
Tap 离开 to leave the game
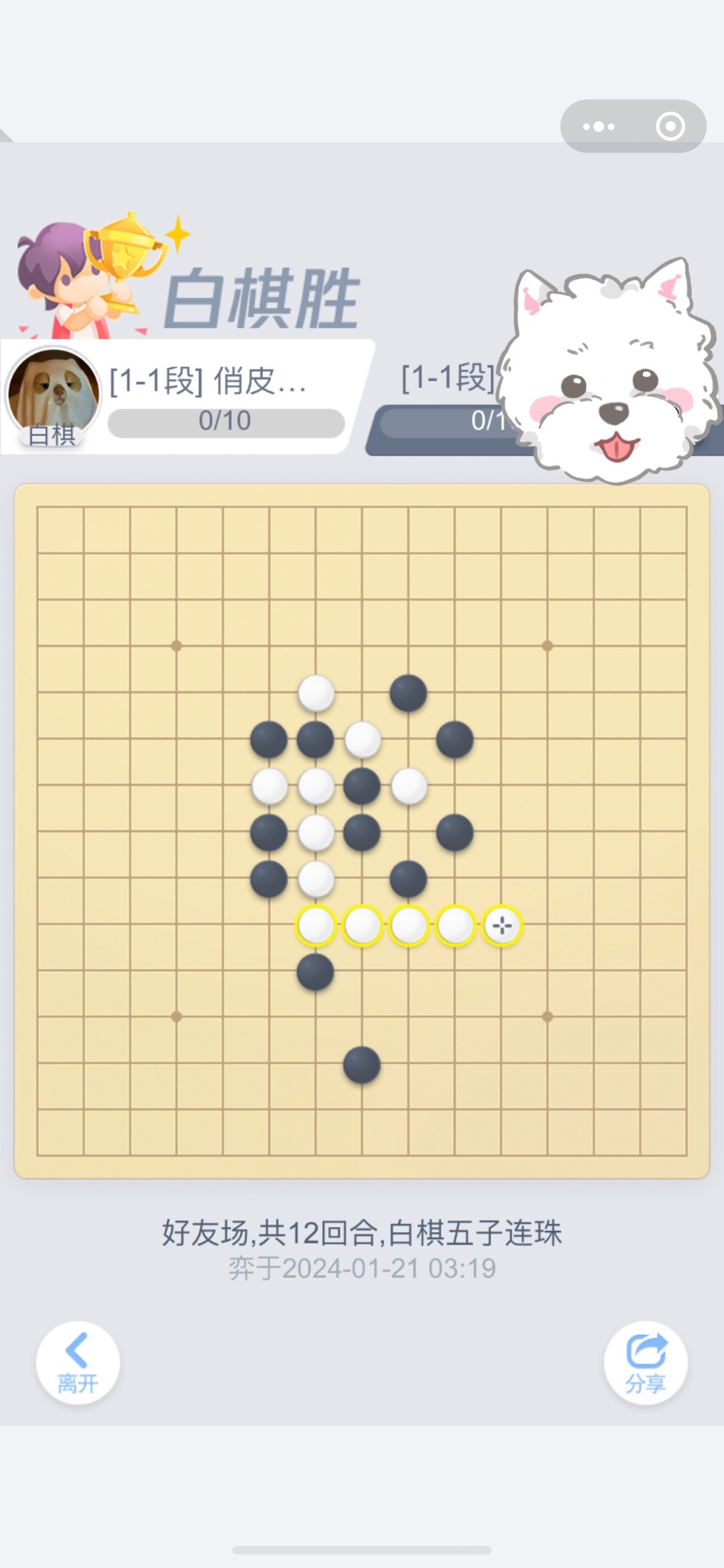[78, 1363]
